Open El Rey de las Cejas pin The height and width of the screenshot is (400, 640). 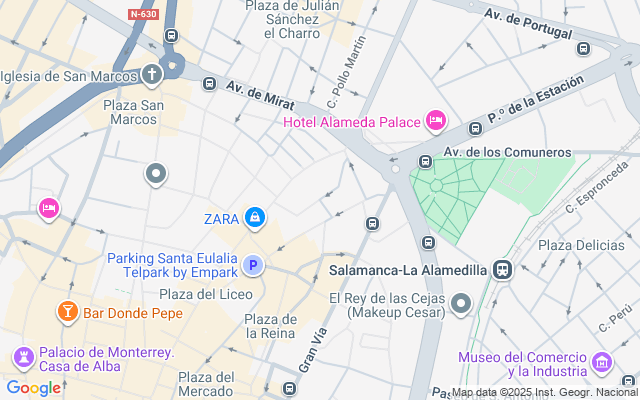pos(461,302)
